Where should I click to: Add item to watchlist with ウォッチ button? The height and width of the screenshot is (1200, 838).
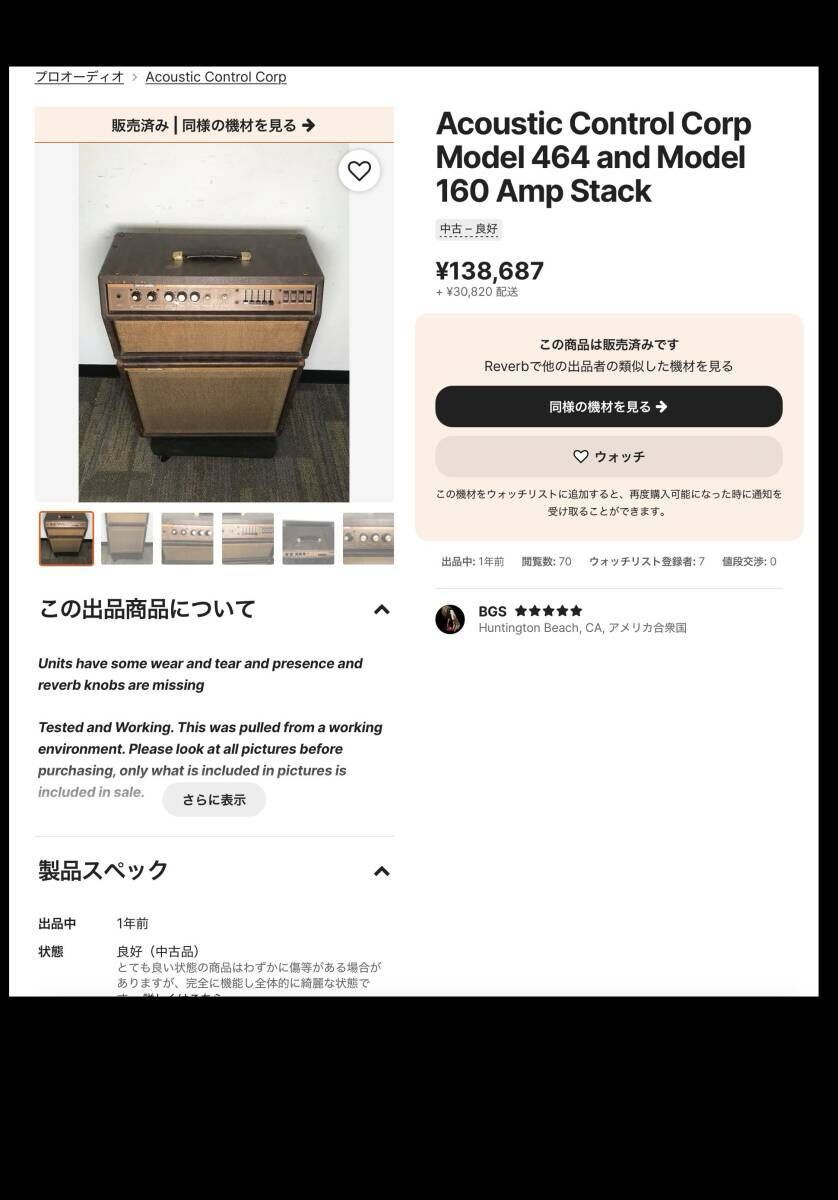(608, 457)
